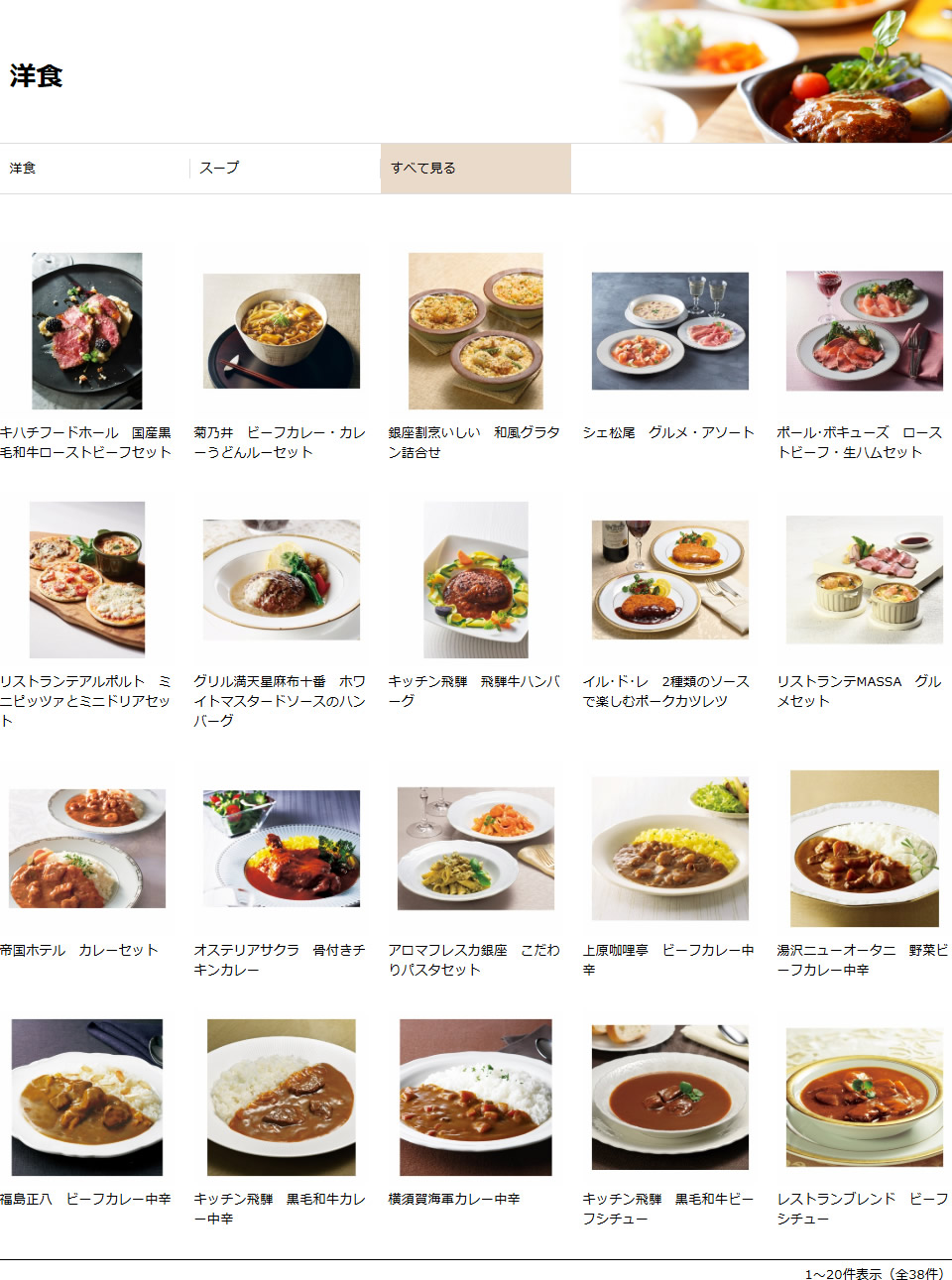Open イル・ド・レ ポークカツレツ item

coord(670,580)
